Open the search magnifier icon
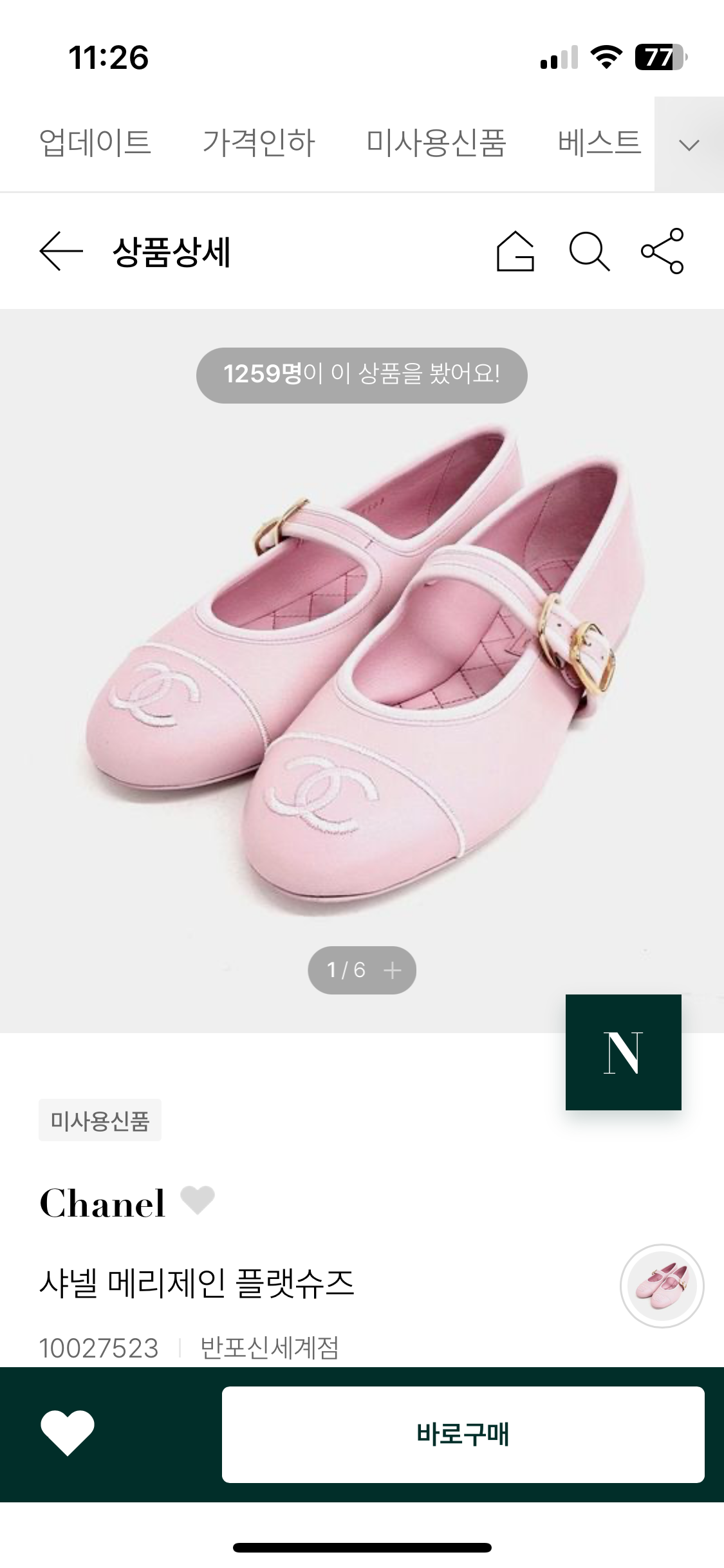This screenshot has width=724, height=1568. (589, 251)
